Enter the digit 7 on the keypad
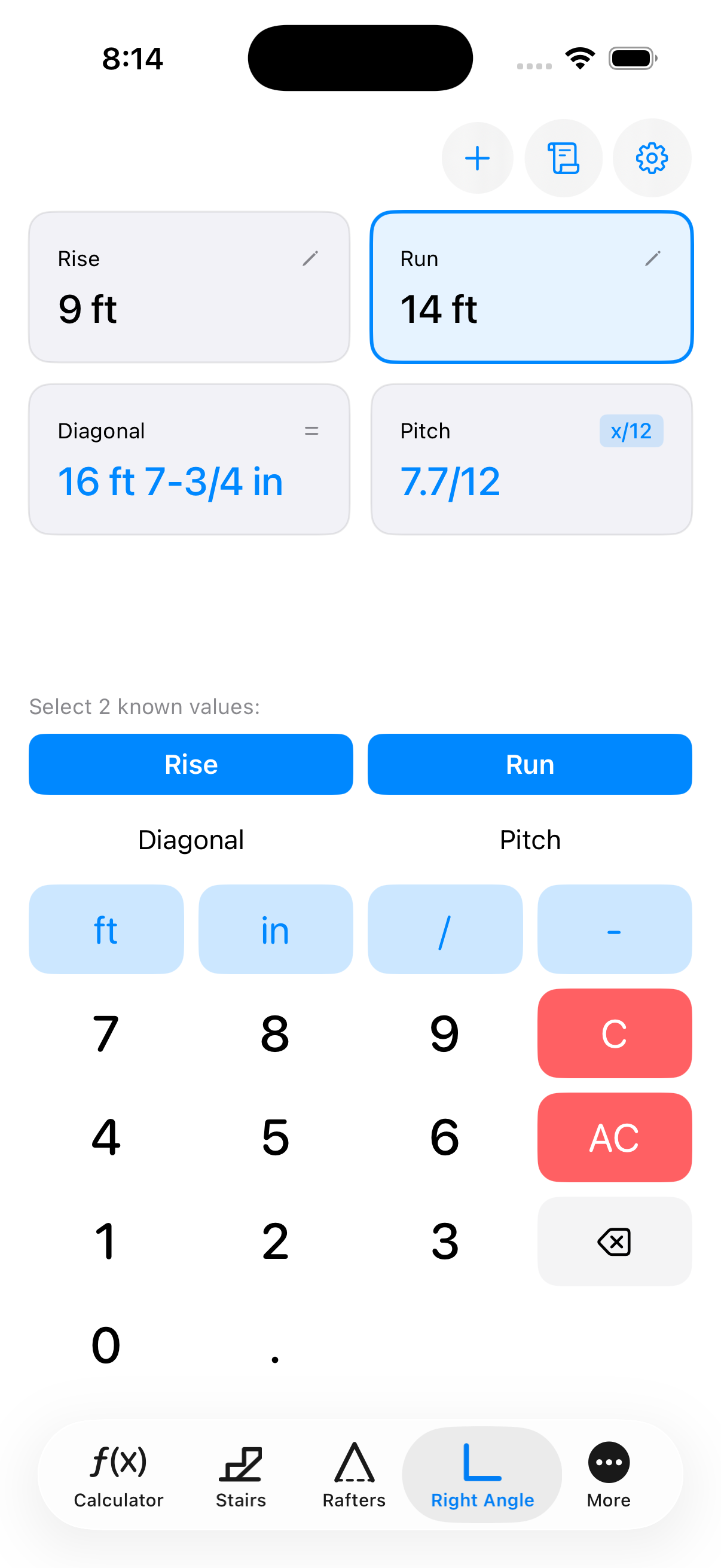This screenshot has width=721, height=1568. (106, 1033)
